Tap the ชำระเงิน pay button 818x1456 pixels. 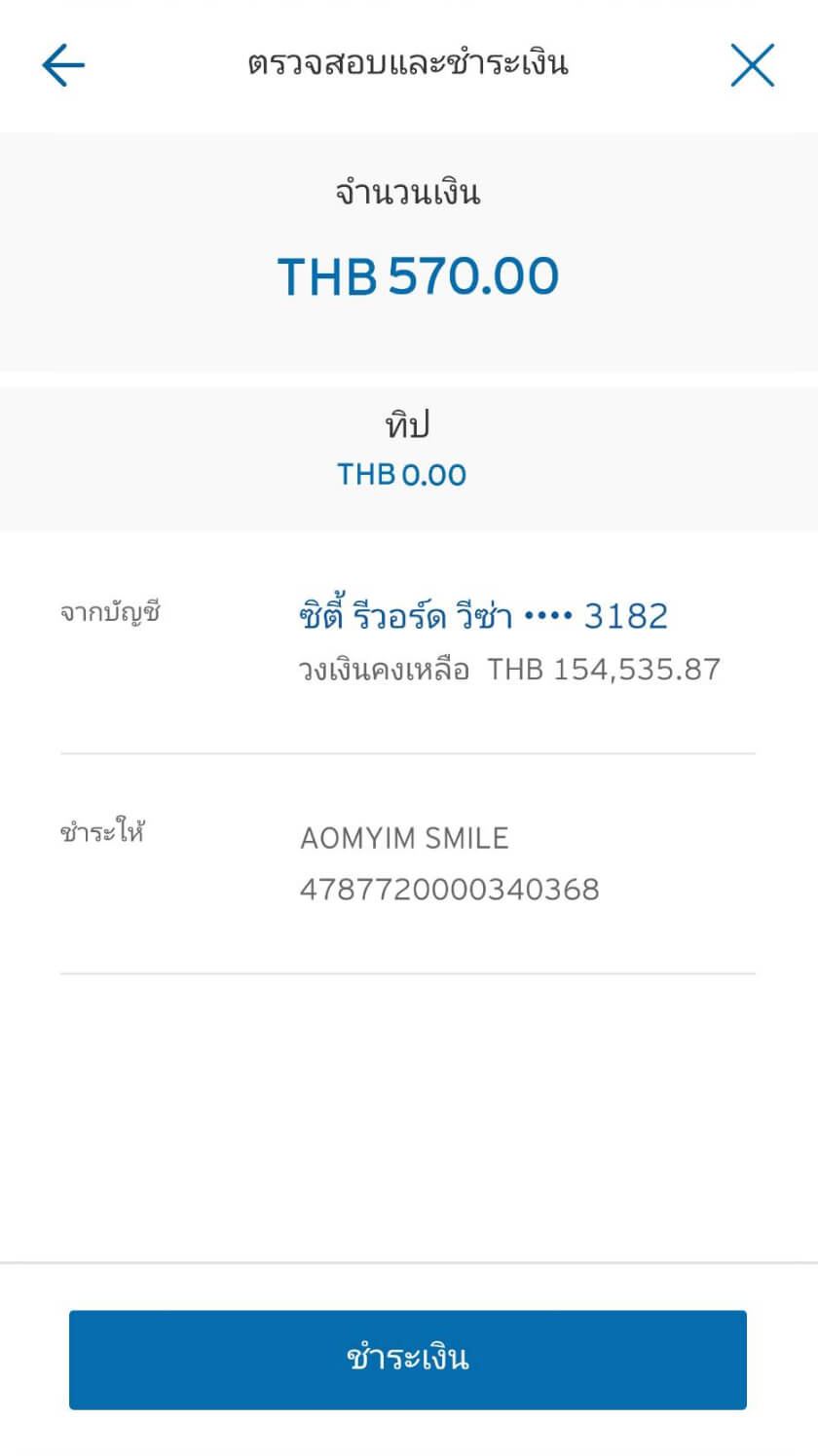(x=407, y=1359)
